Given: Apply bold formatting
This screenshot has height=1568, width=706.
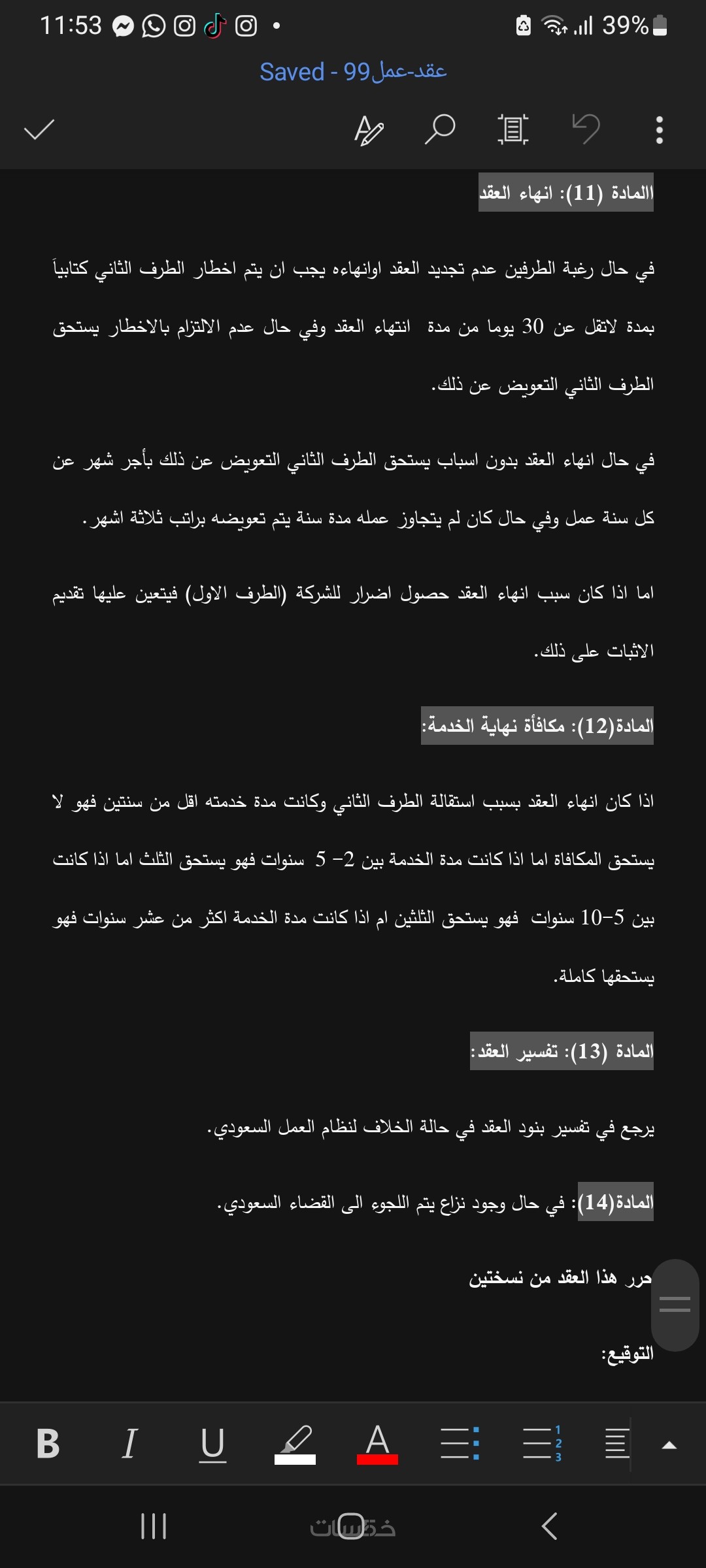Looking at the screenshot, I should [x=48, y=1444].
